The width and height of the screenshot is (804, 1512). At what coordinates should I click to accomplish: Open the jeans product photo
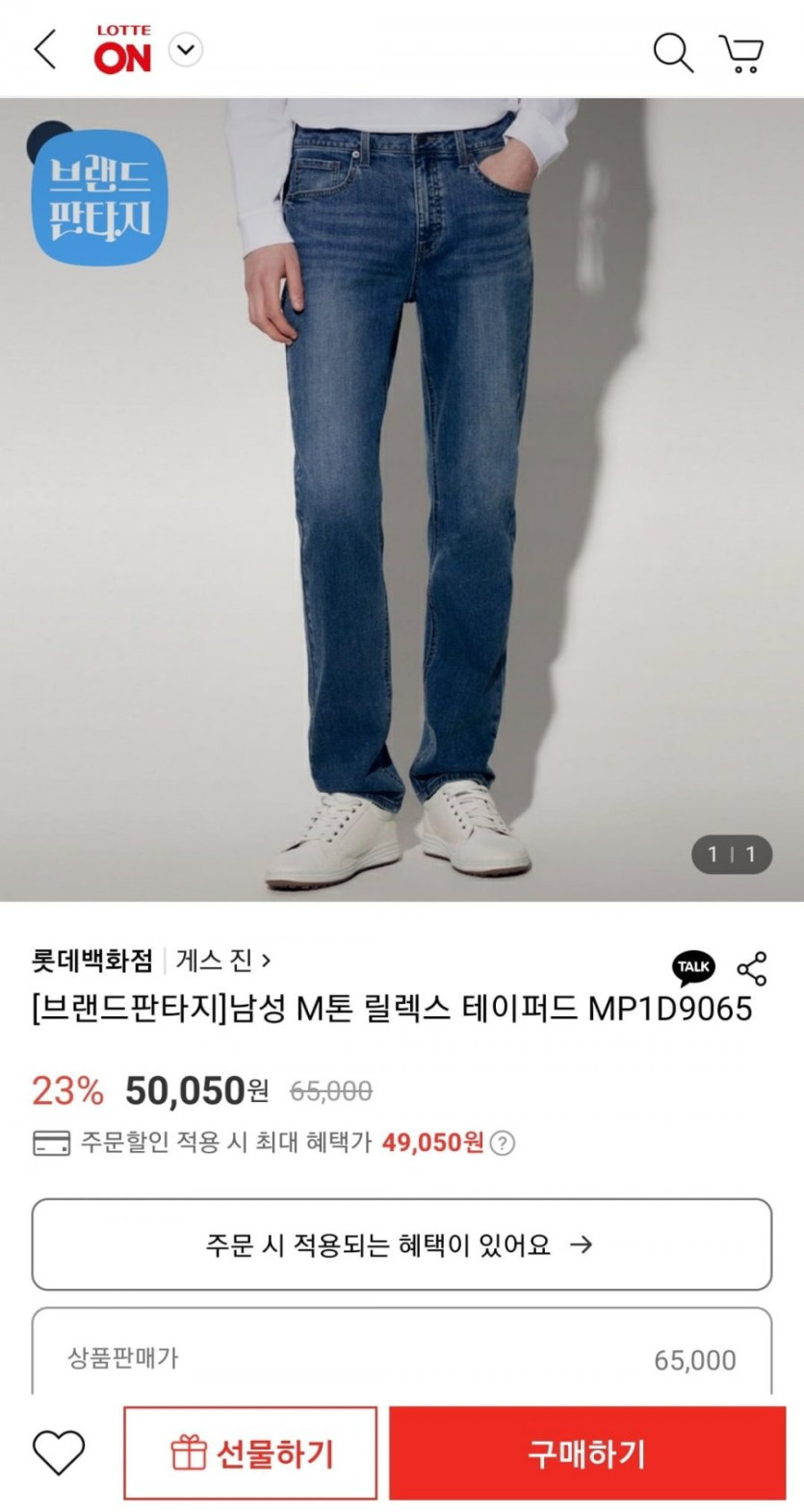[402, 500]
